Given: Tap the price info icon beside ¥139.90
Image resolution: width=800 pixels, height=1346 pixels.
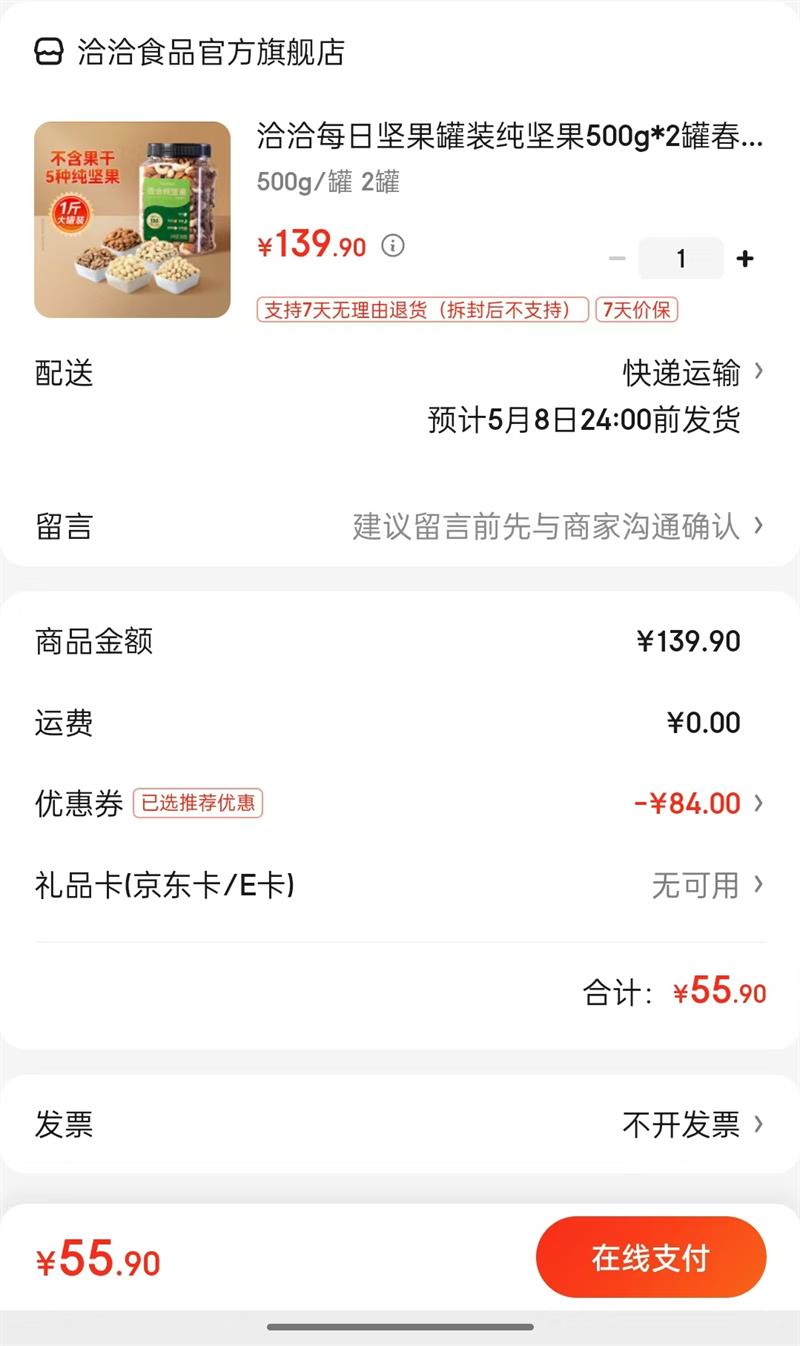Looking at the screenshot, I should (x=393, y=245).
